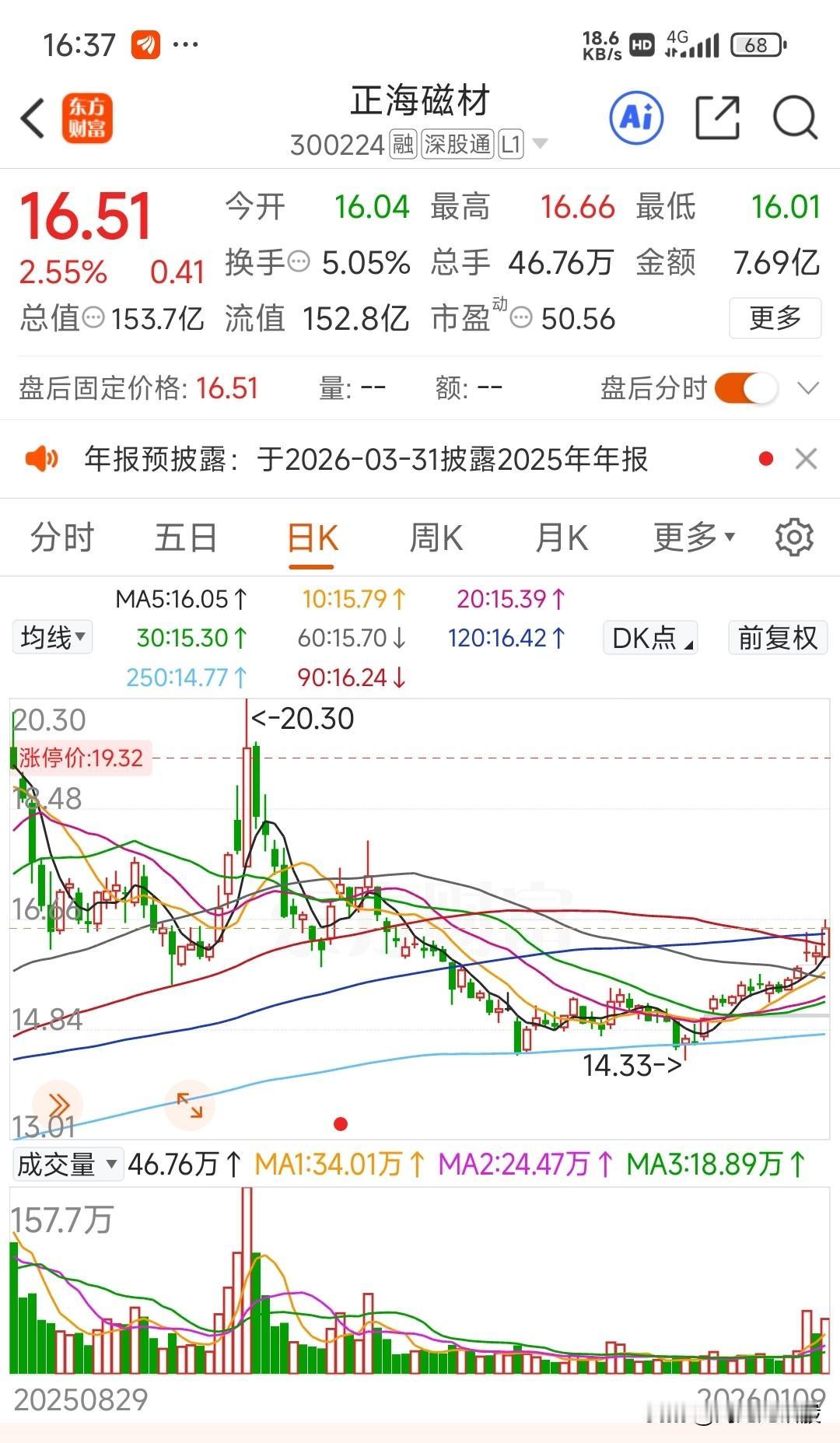840x1443 pixels.
Task: Open the 更多 period dropdown
Action: [694, 538]
